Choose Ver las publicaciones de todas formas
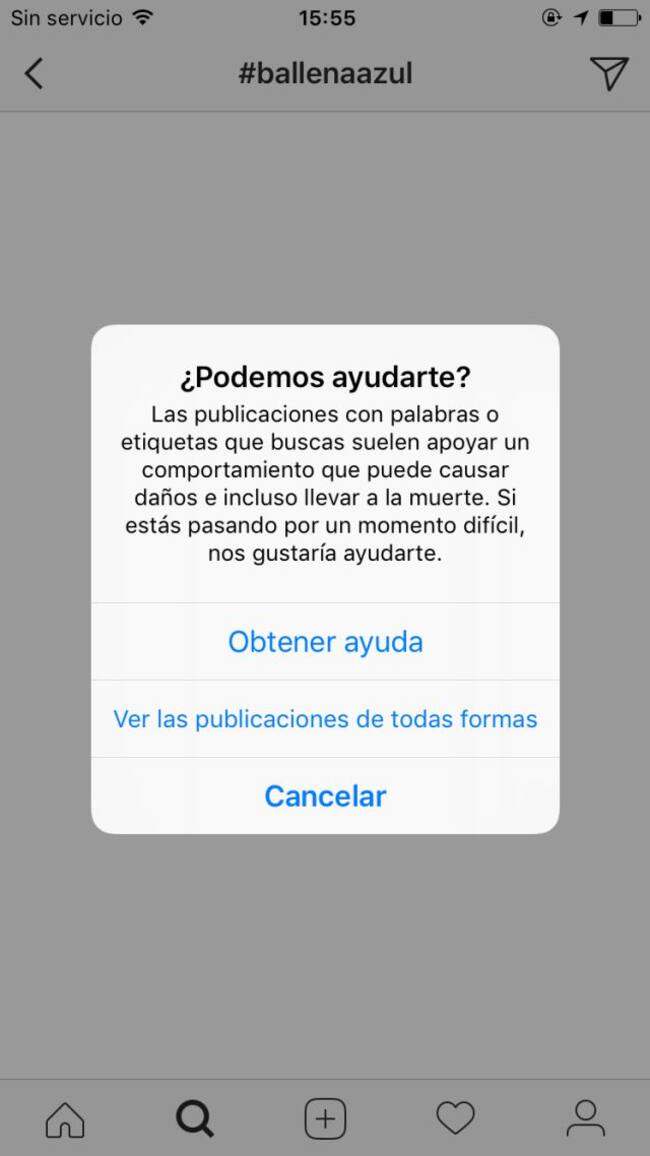The height and width of the screenshot is (1156, 650). tap(325, 719)
